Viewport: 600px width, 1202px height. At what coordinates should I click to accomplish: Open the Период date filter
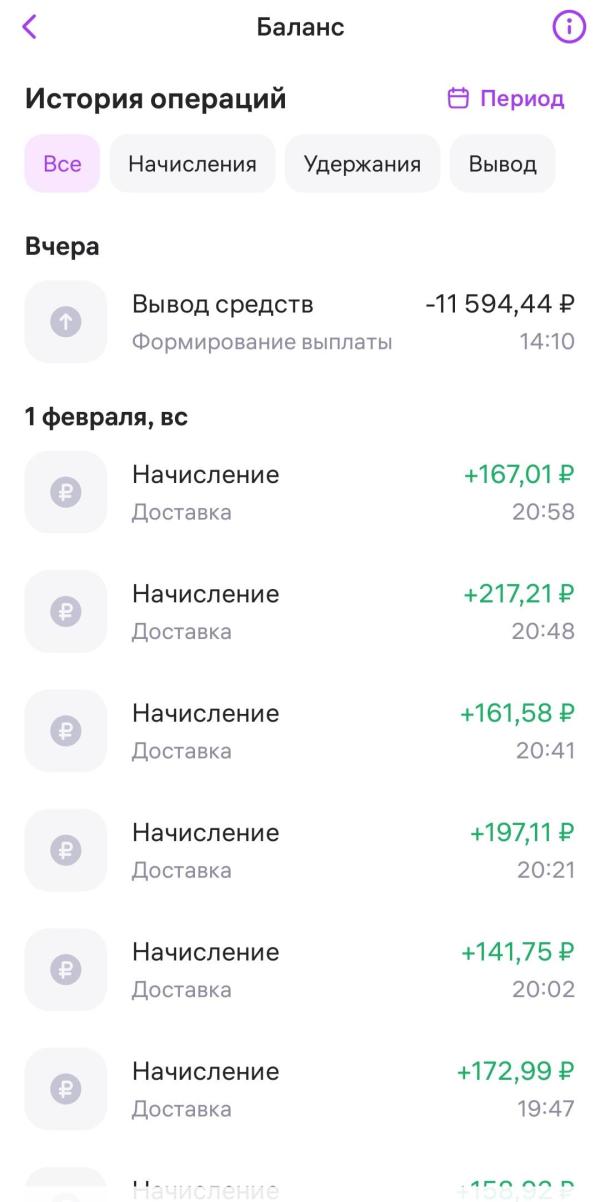tap(506, 99)
